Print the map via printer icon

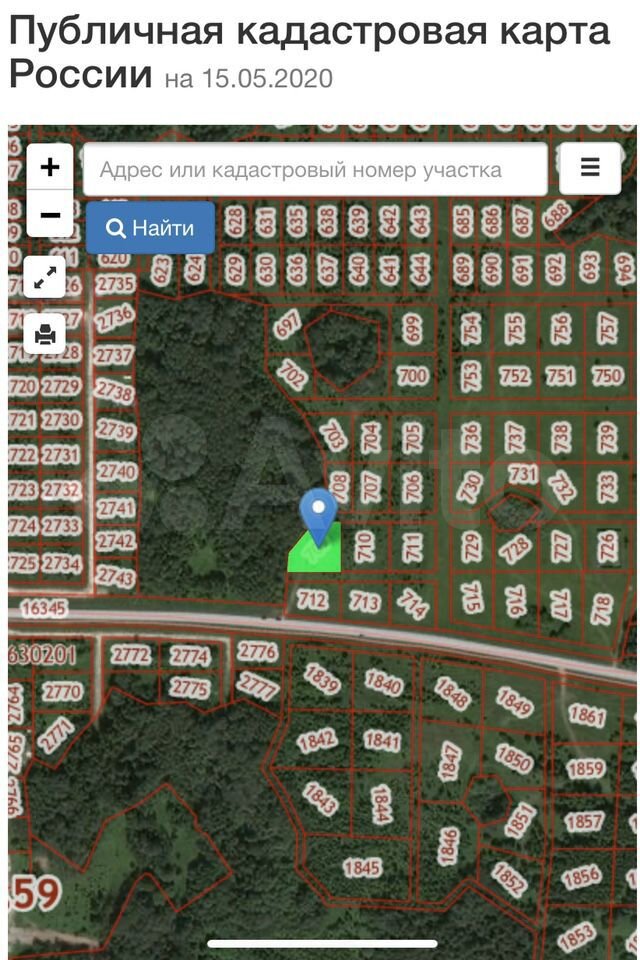pyautogui.click(x=45, y=334)
